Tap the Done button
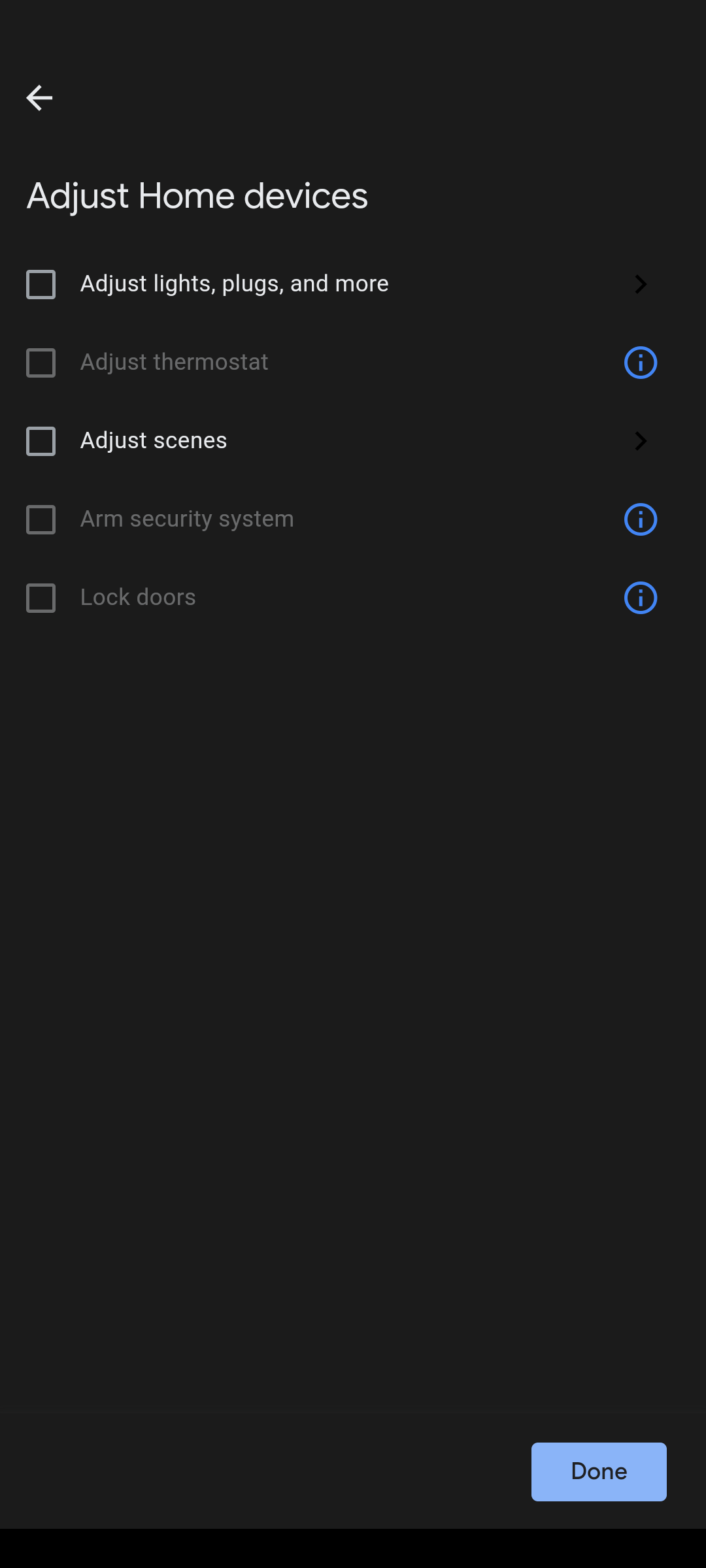The height and width of the screenshot is (1568, 706). 599,1471
